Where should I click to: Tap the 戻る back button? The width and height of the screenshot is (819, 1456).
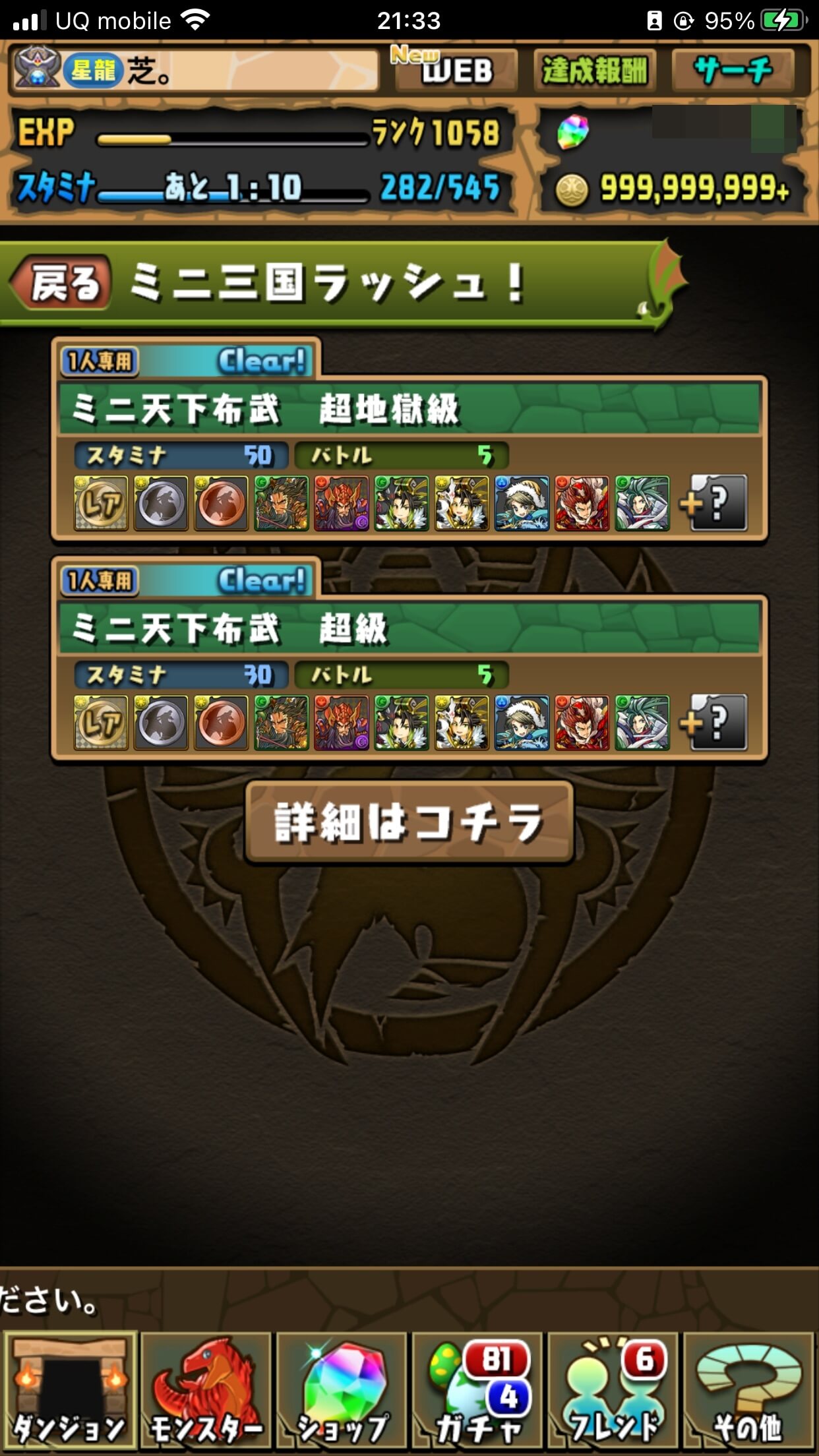pos(63,284)
